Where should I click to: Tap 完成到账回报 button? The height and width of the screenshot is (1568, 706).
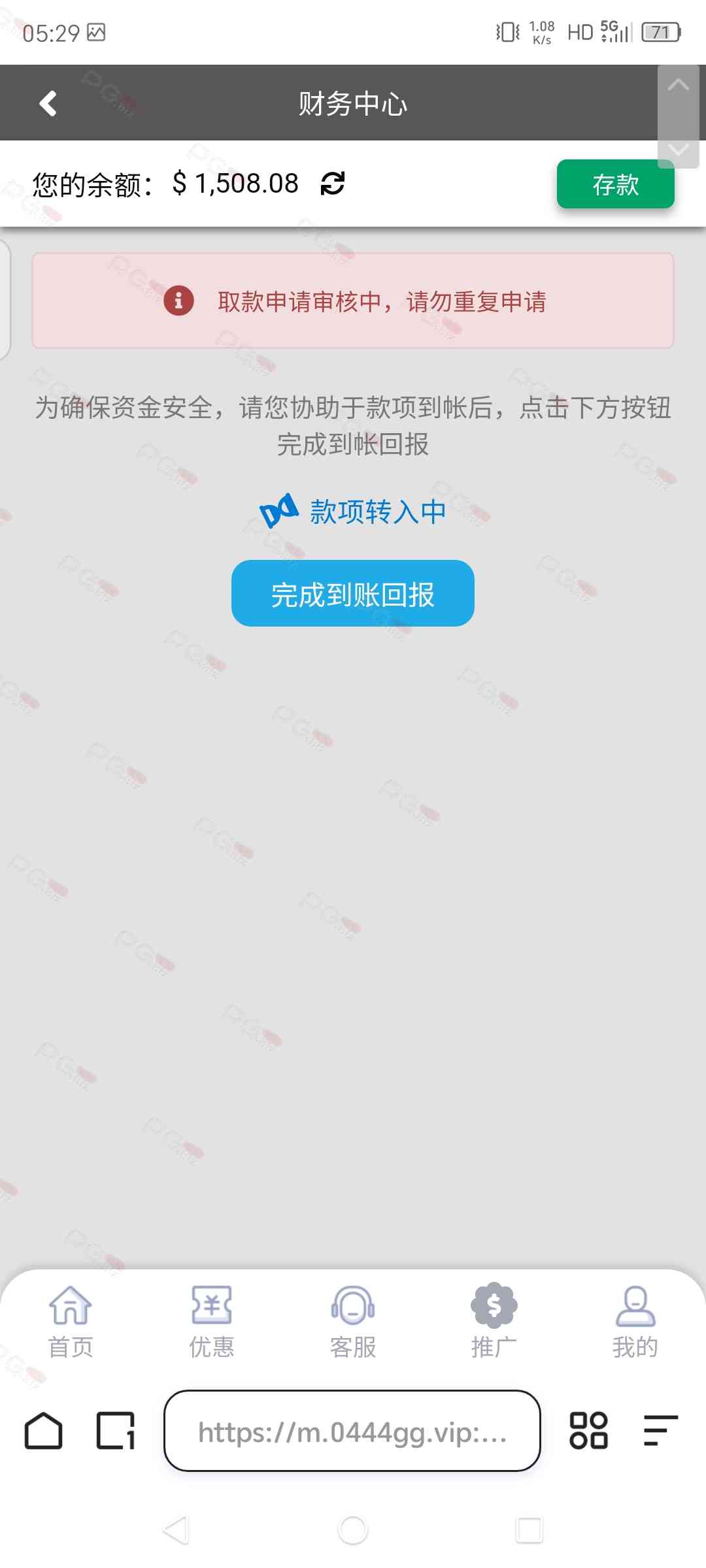[352, 593]
